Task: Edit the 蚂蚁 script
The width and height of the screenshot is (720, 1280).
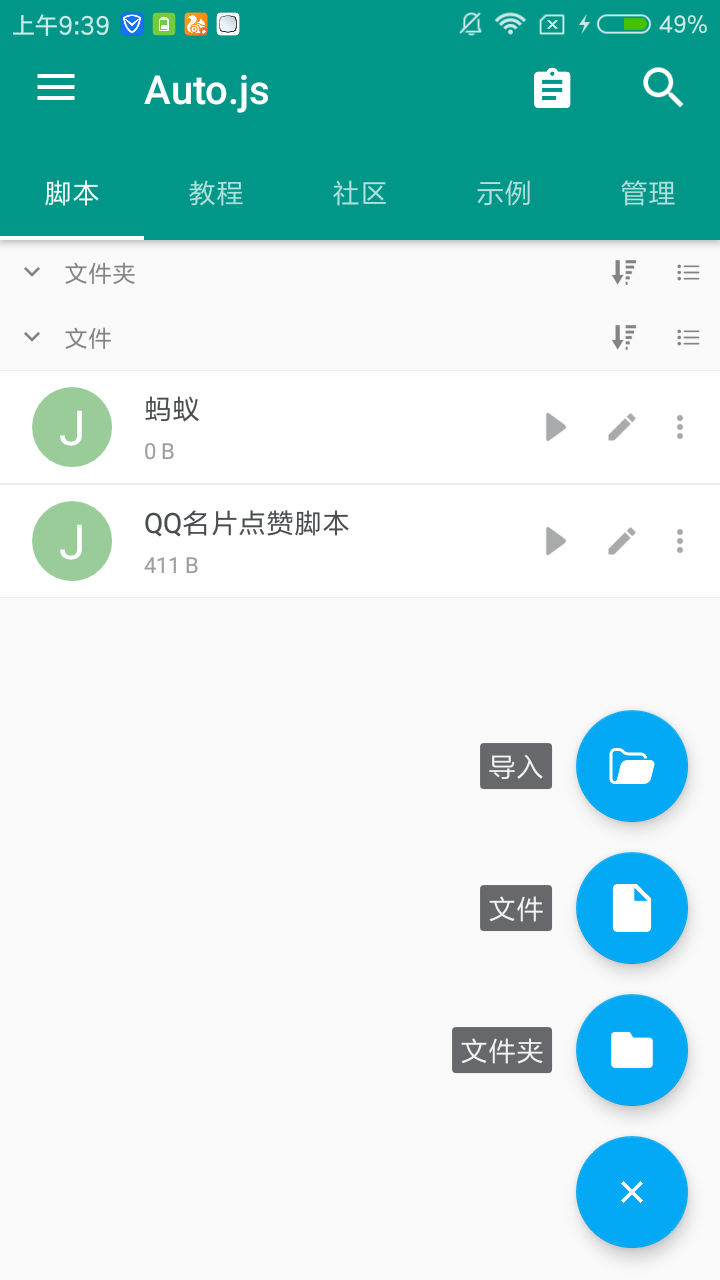Action: pos(621,427)
